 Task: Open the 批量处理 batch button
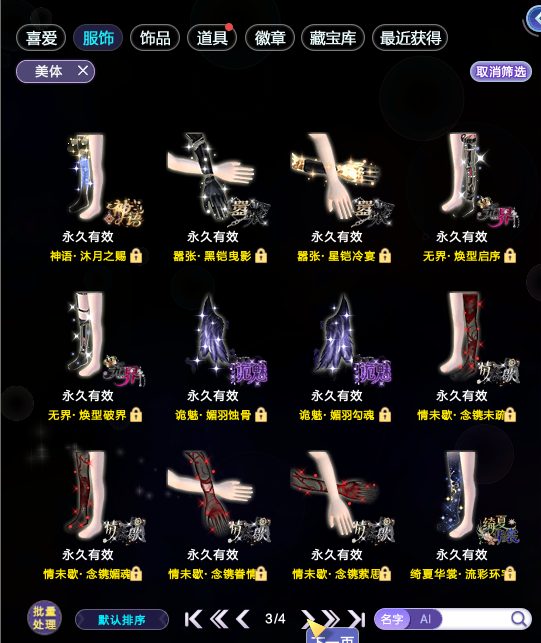(x=44, y=618)
